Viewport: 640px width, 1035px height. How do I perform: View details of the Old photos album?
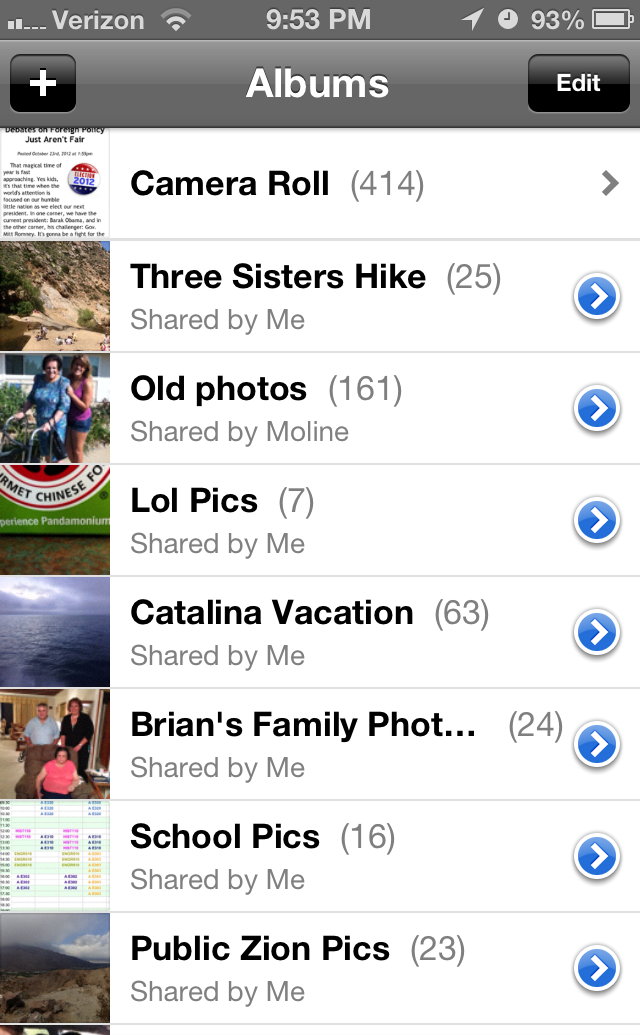click(597, 409)
